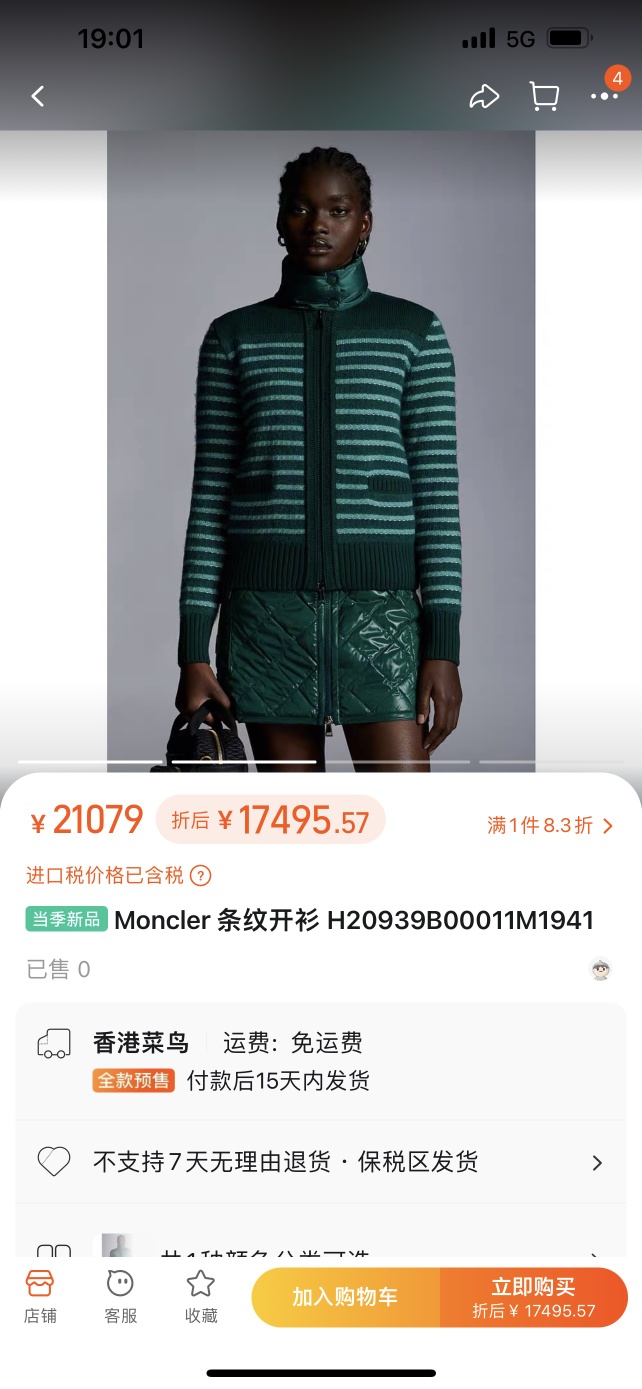
Task: Add product to 收藏 favorites
Action: (201, 1296)
